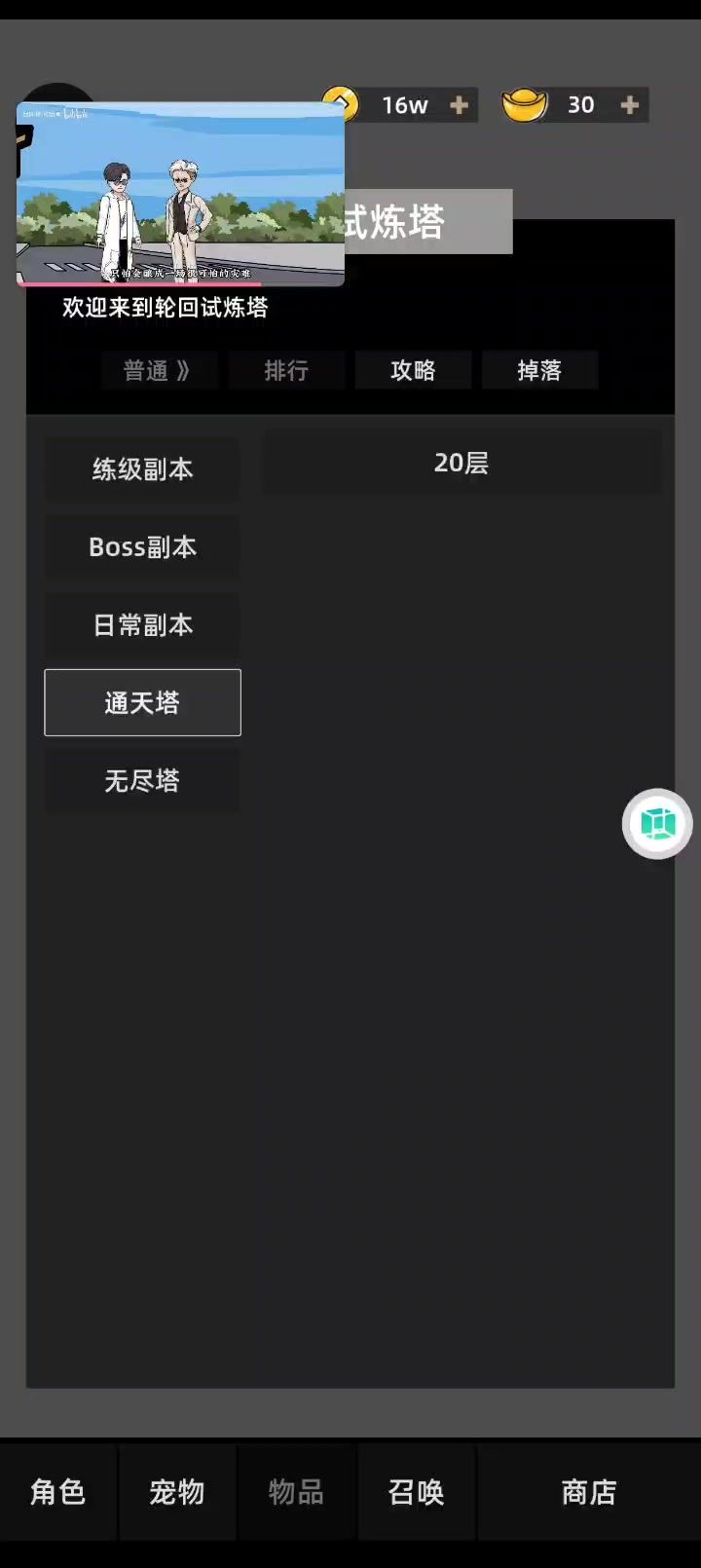Switch to 无尽塔 endless tower
This screenshot has height=1568, width=701.
pos(142,781)
